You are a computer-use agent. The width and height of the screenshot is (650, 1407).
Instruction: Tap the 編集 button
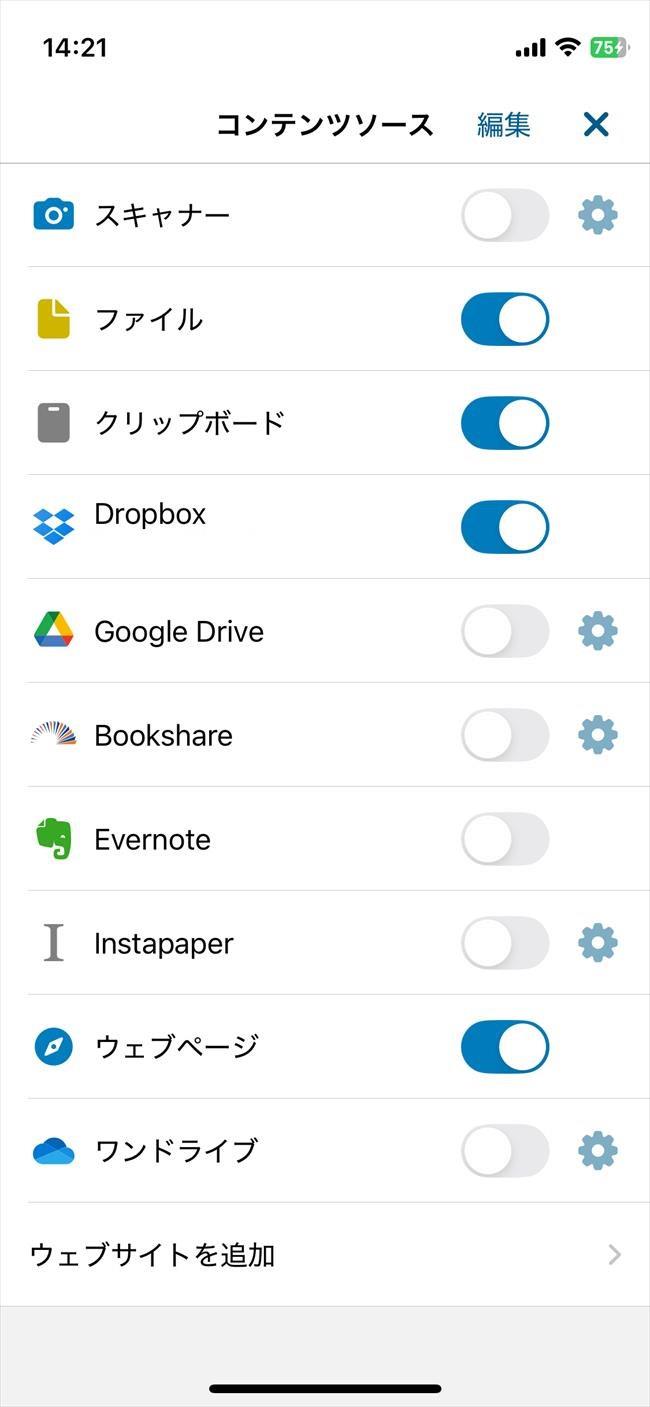(x=504, y=124)
